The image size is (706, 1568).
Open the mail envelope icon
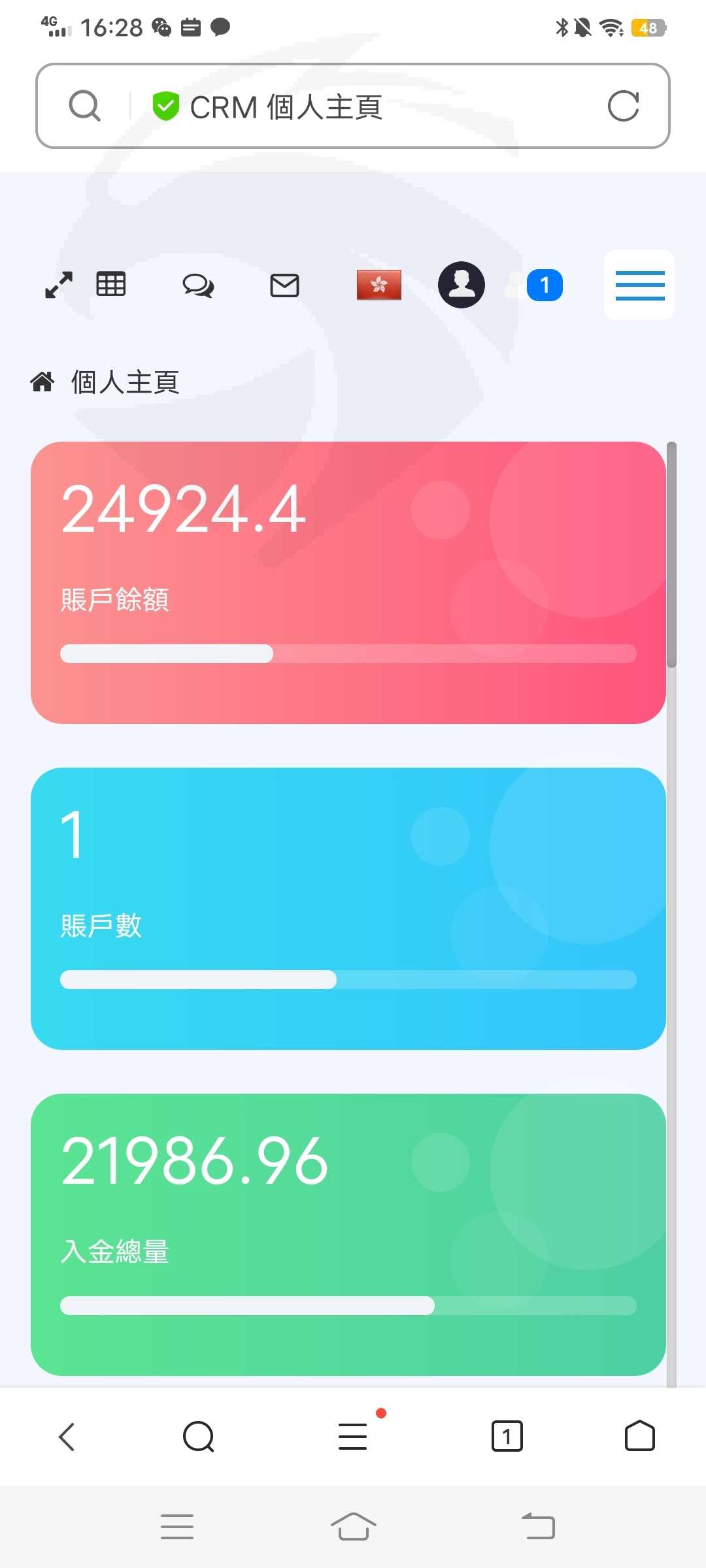(x=285, y=286)
